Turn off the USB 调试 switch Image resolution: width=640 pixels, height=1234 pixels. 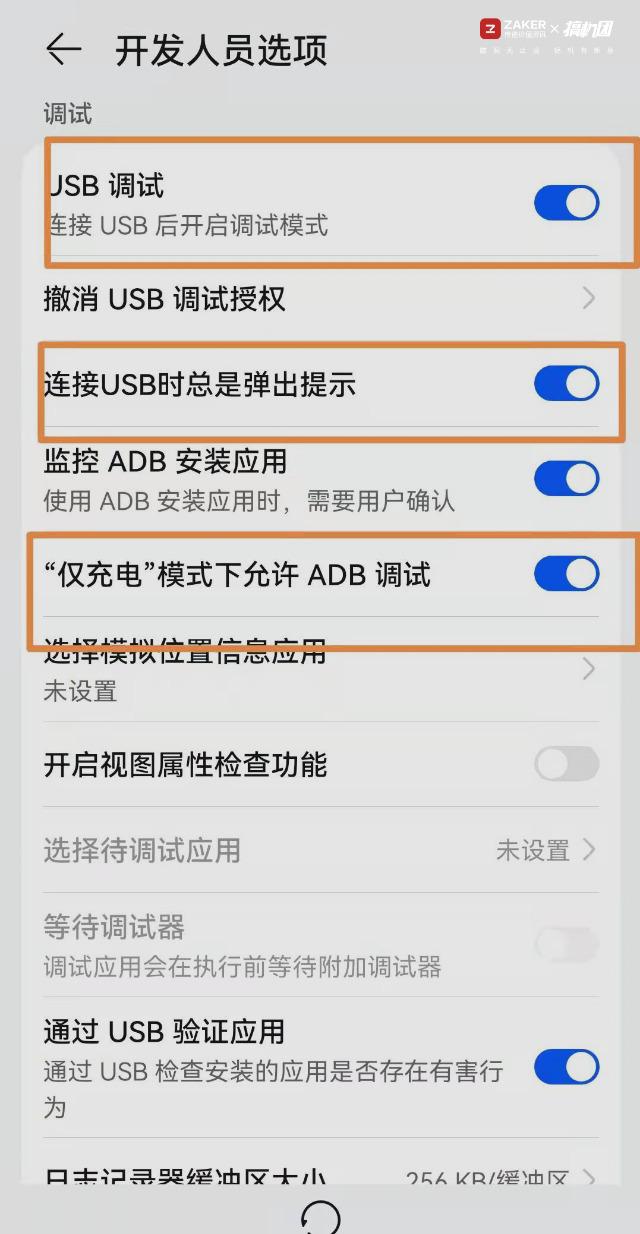(566, 203)
